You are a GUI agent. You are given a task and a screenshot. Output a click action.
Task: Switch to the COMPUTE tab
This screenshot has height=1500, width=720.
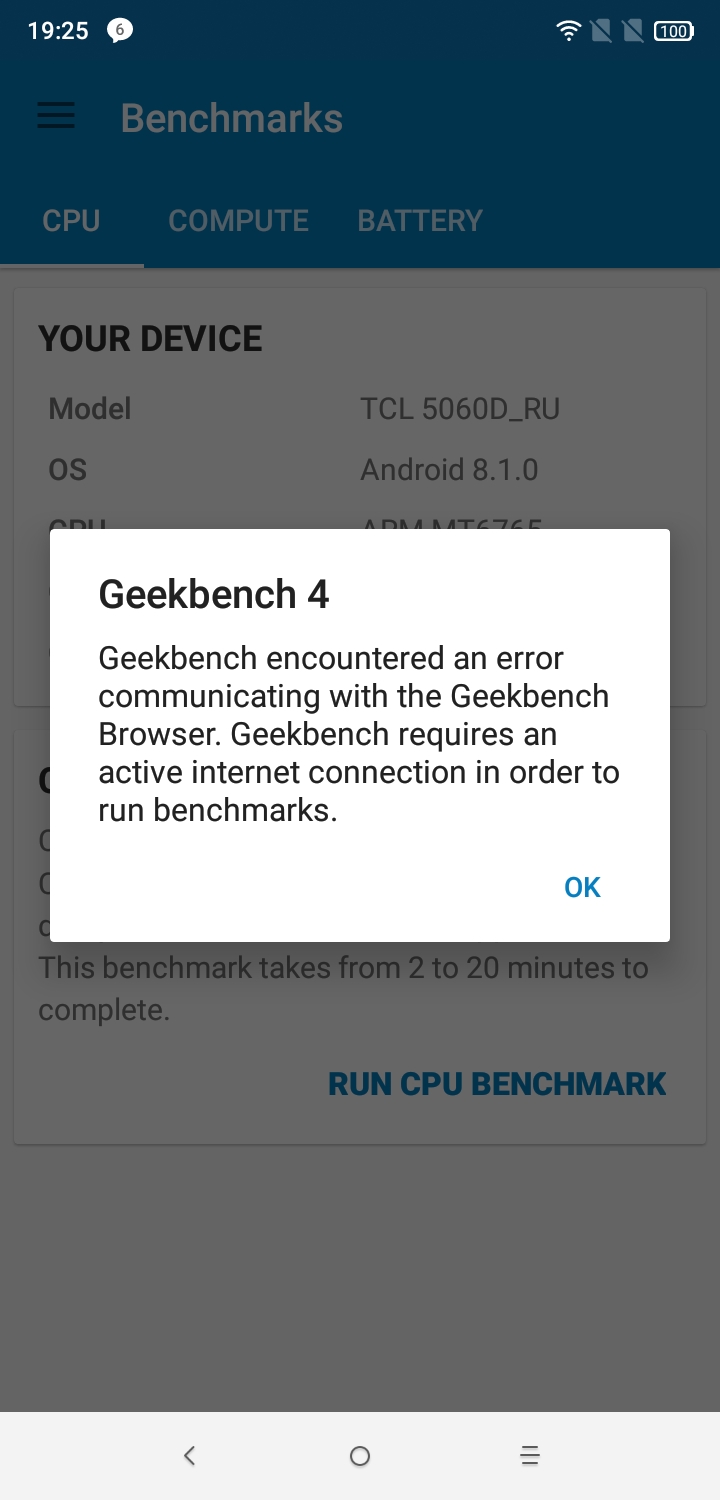(238, 221)
